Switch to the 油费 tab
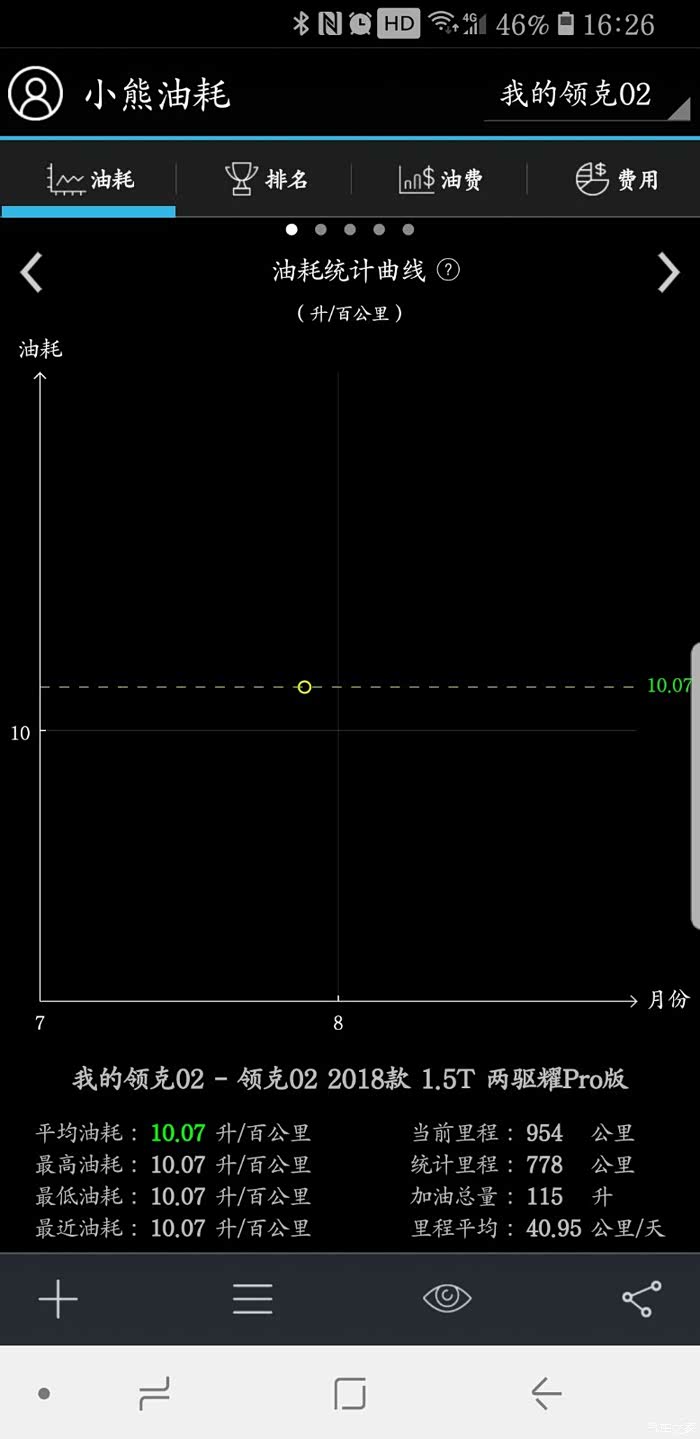The image size is (700, 1439). (440, 180)
